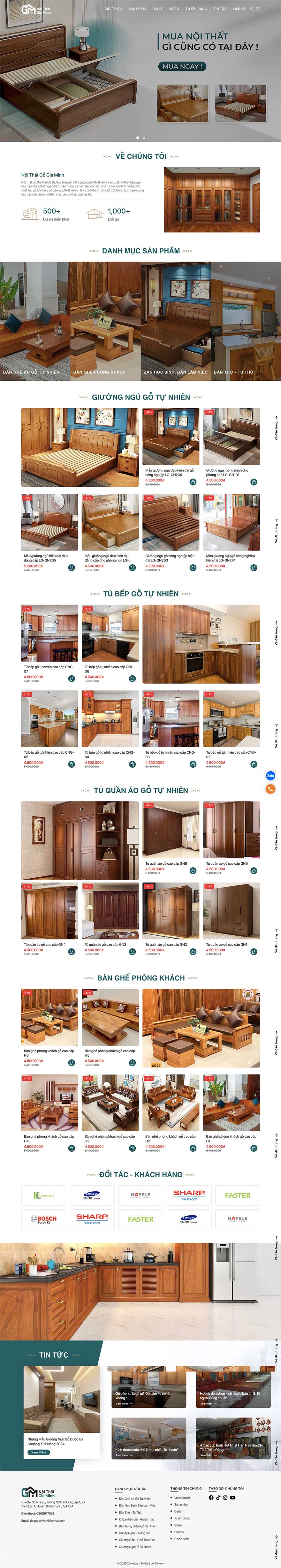Open the Zalo chat button

(271, 775)
